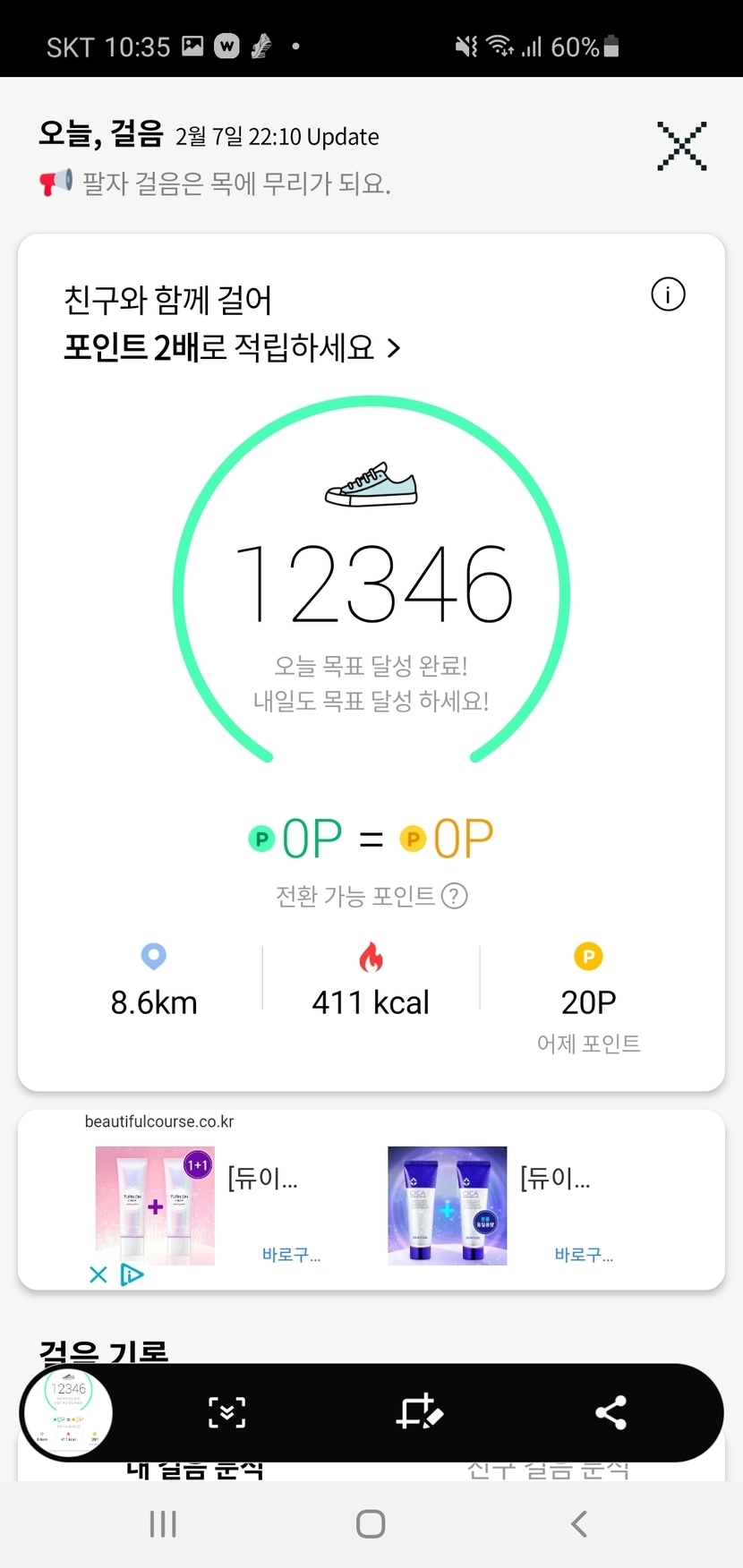This screenshot has width=743, height=1568.
Task: Open the AdChoices info triangle
Action: (132, 1274)
